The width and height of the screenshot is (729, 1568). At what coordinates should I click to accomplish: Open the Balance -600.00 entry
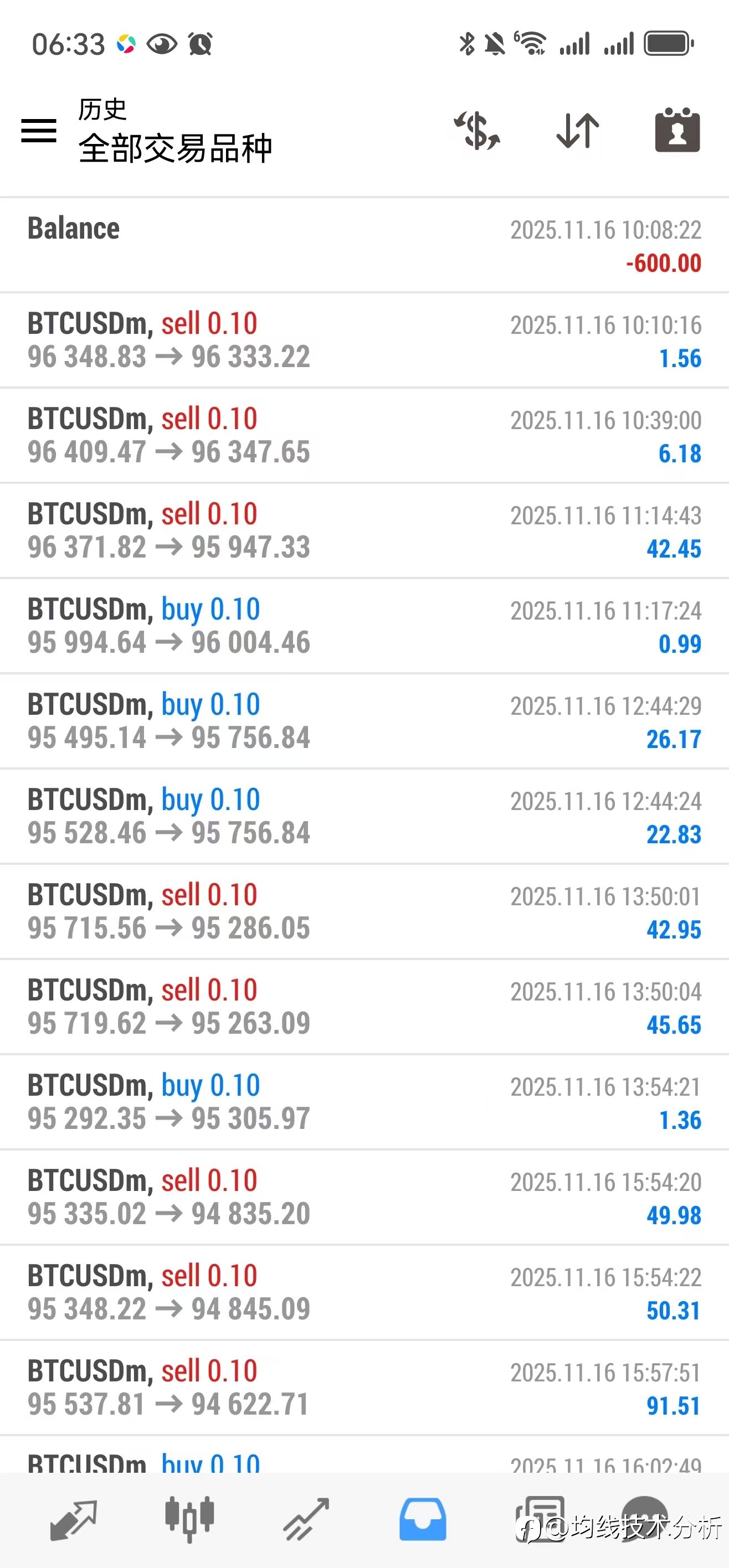pyautogui.click(x=364, y=245)
